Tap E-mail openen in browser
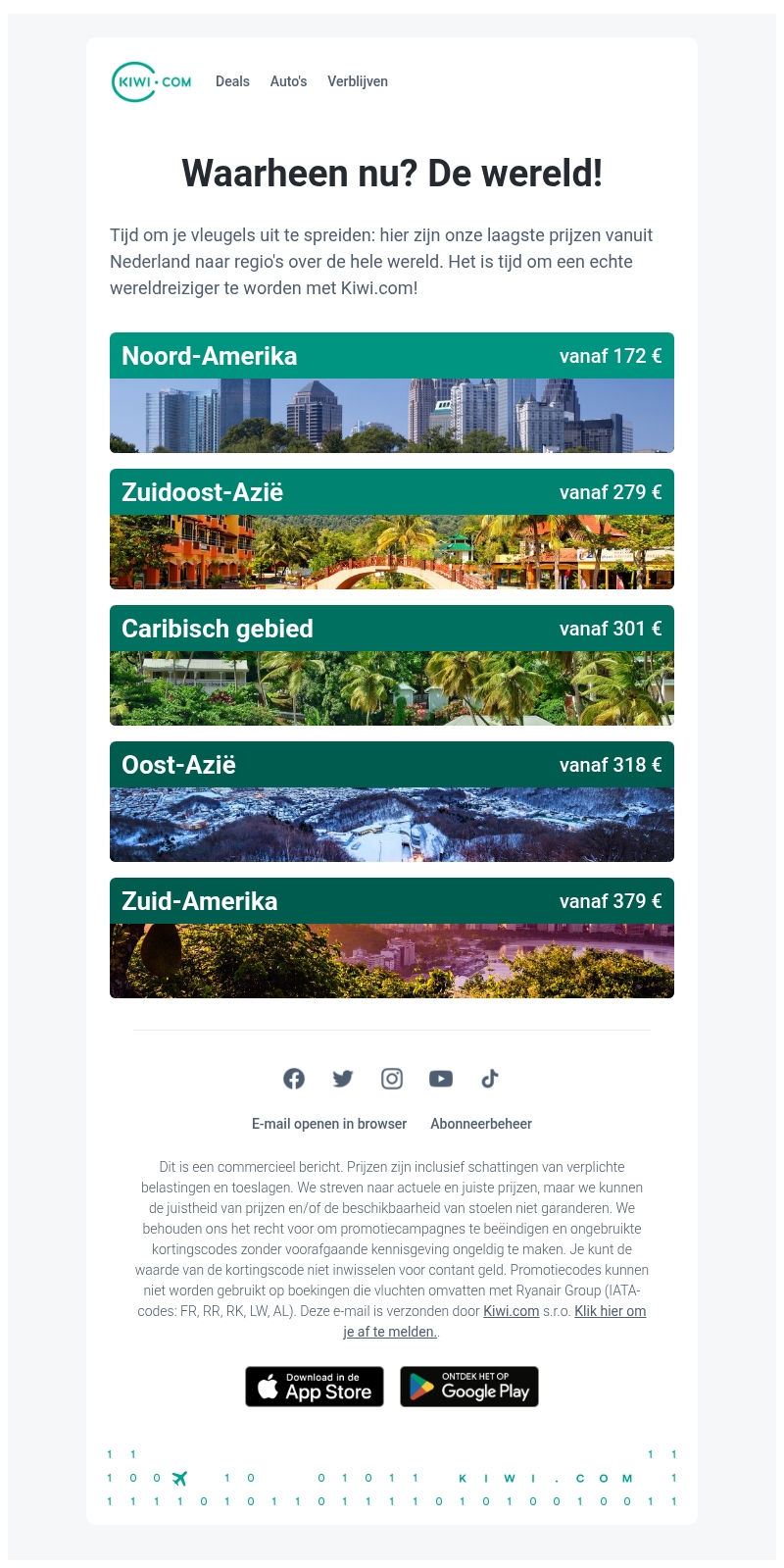 pos(329,1124)
